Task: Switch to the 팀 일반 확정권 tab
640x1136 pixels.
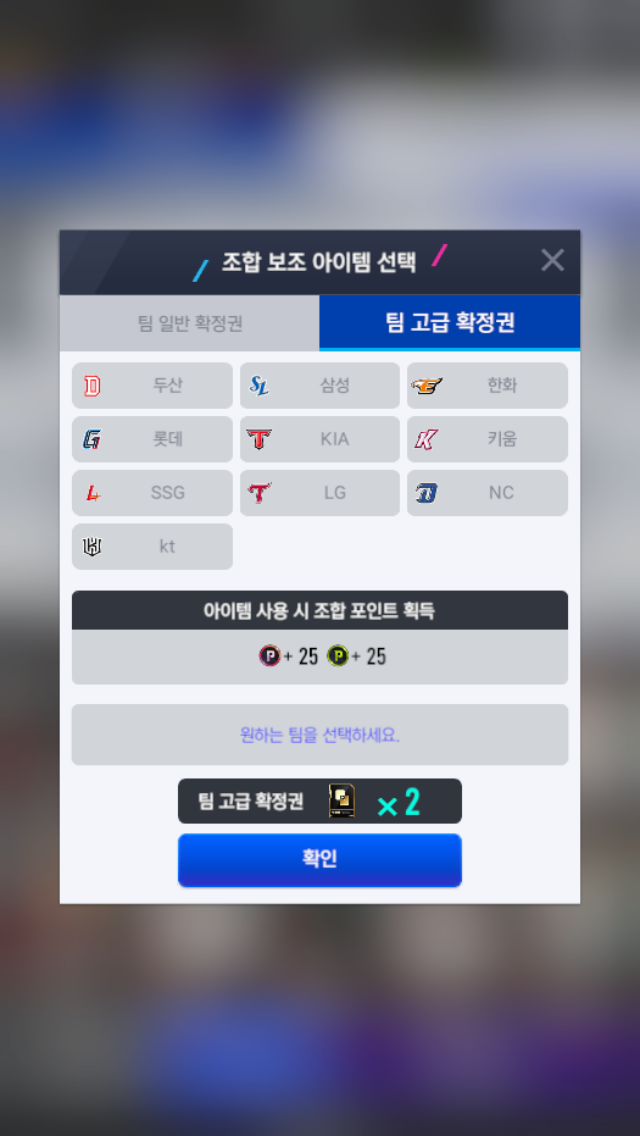Action: pyautogui.click(x=189, y=323)
